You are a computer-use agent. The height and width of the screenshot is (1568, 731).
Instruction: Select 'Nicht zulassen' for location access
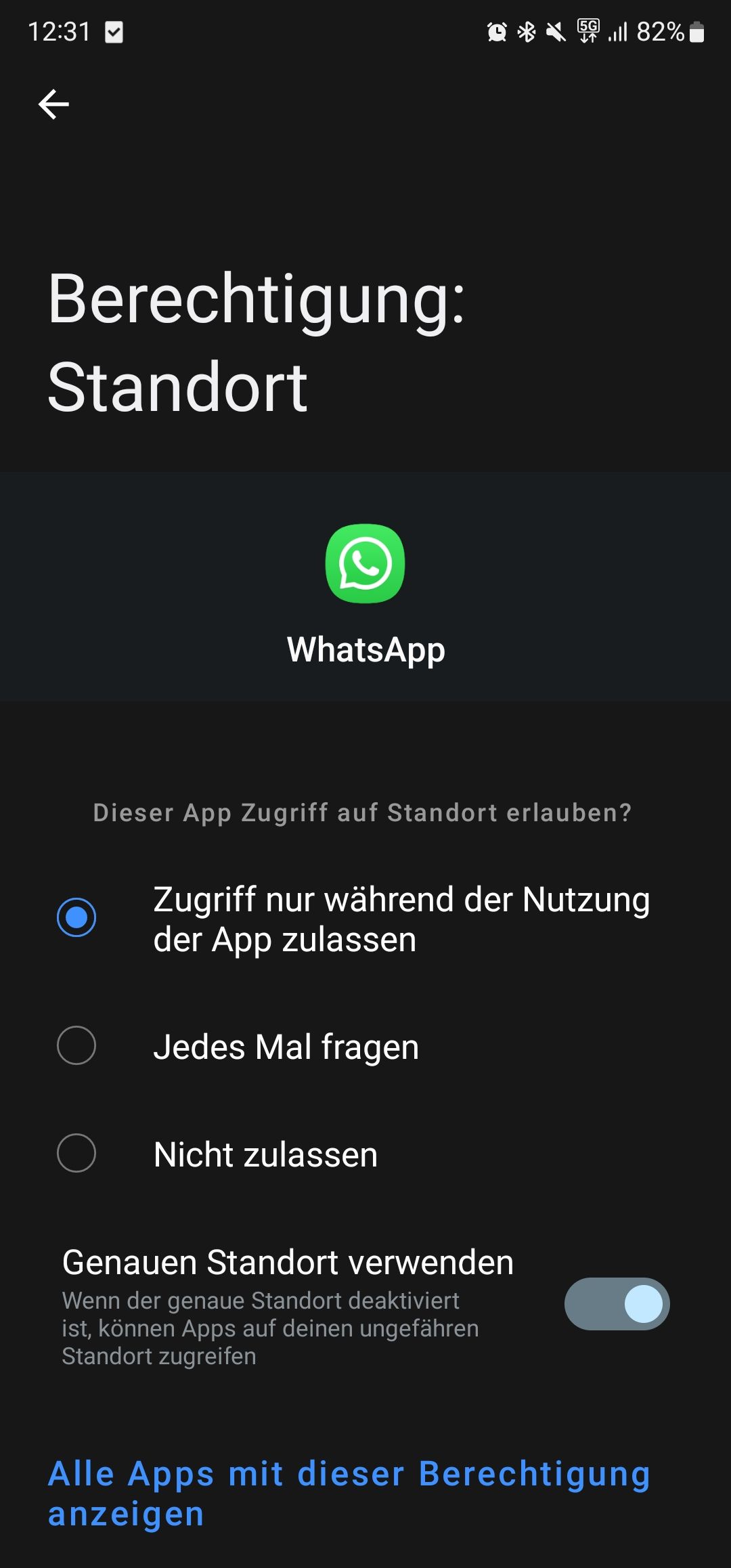coord(76,1154)
